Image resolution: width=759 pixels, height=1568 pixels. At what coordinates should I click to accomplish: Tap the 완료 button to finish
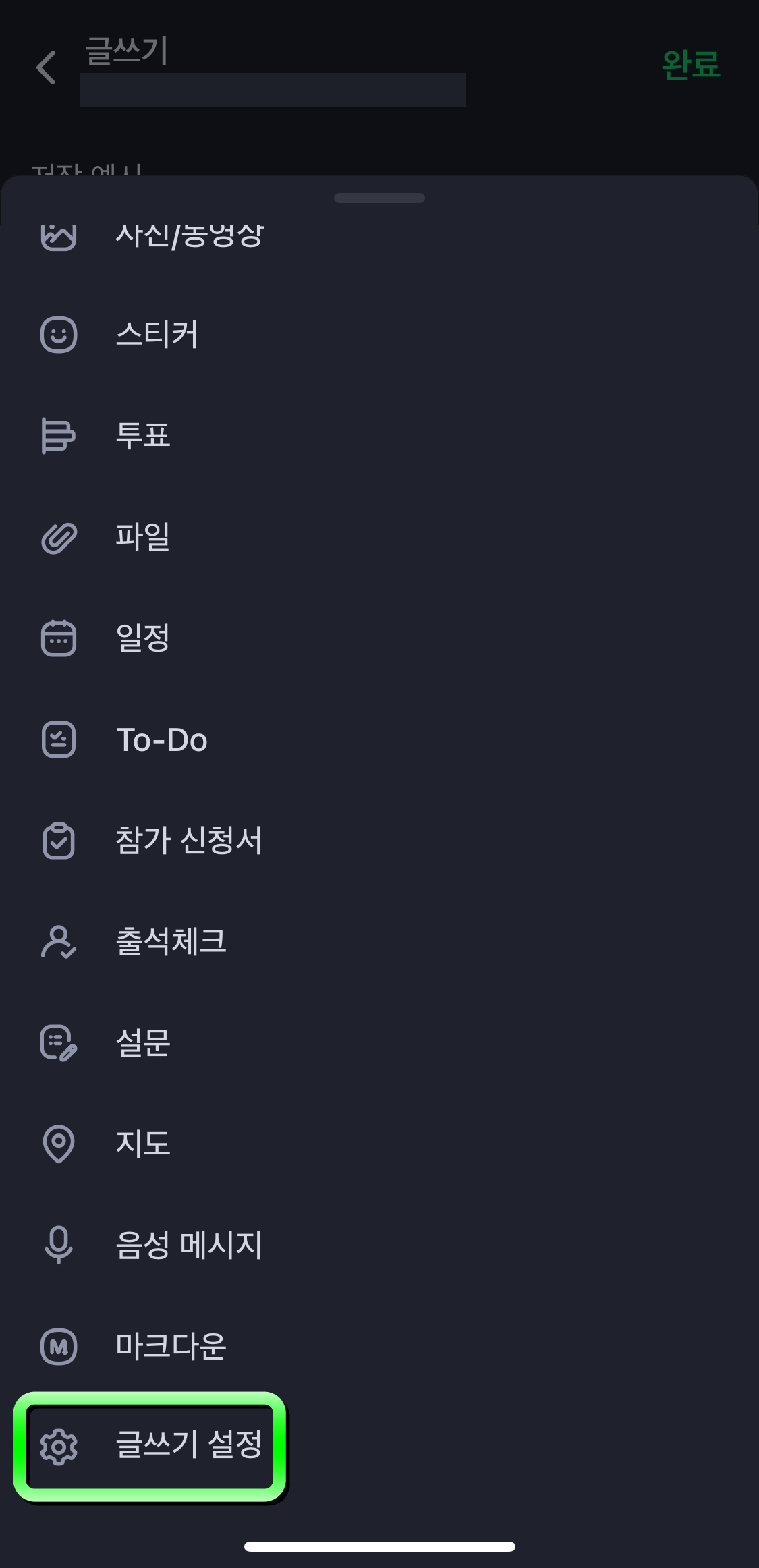691,65
